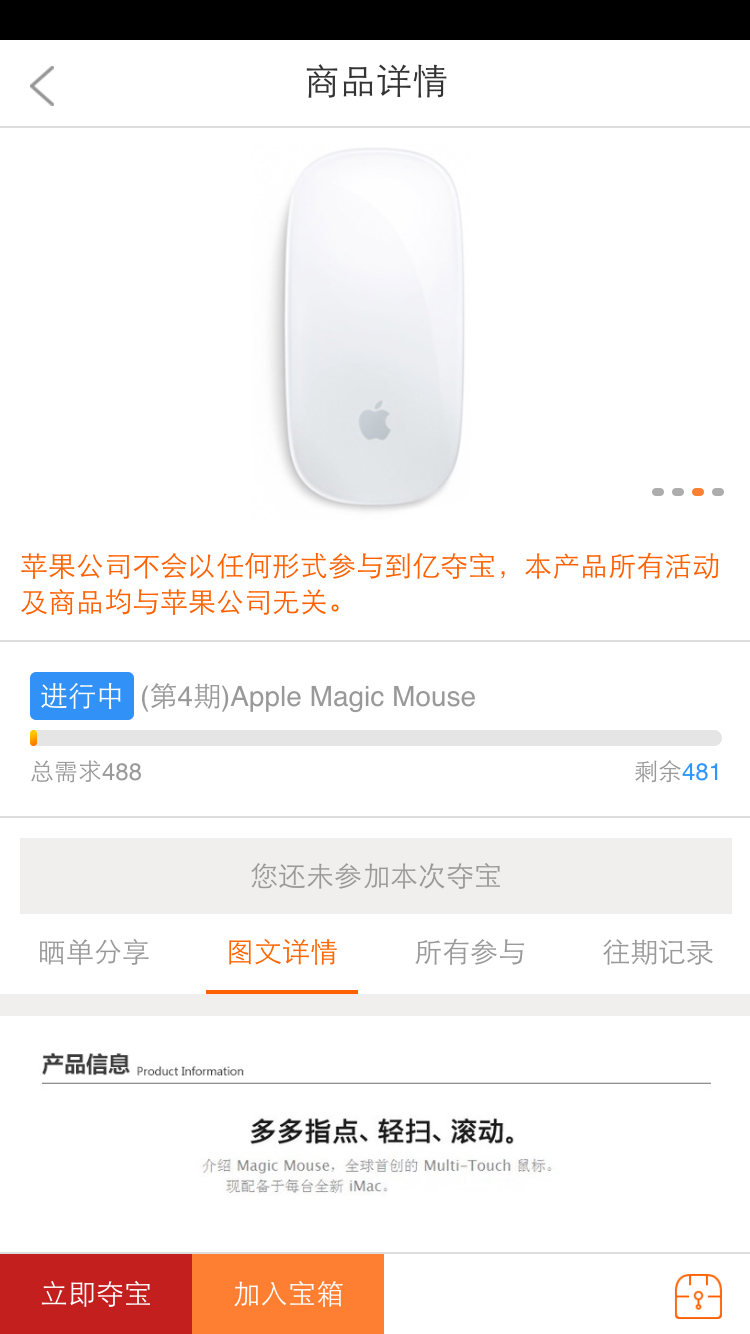750x1334 pixels.
Task: Switch to the 晒单分享 tab
Action: pos(94,952)
